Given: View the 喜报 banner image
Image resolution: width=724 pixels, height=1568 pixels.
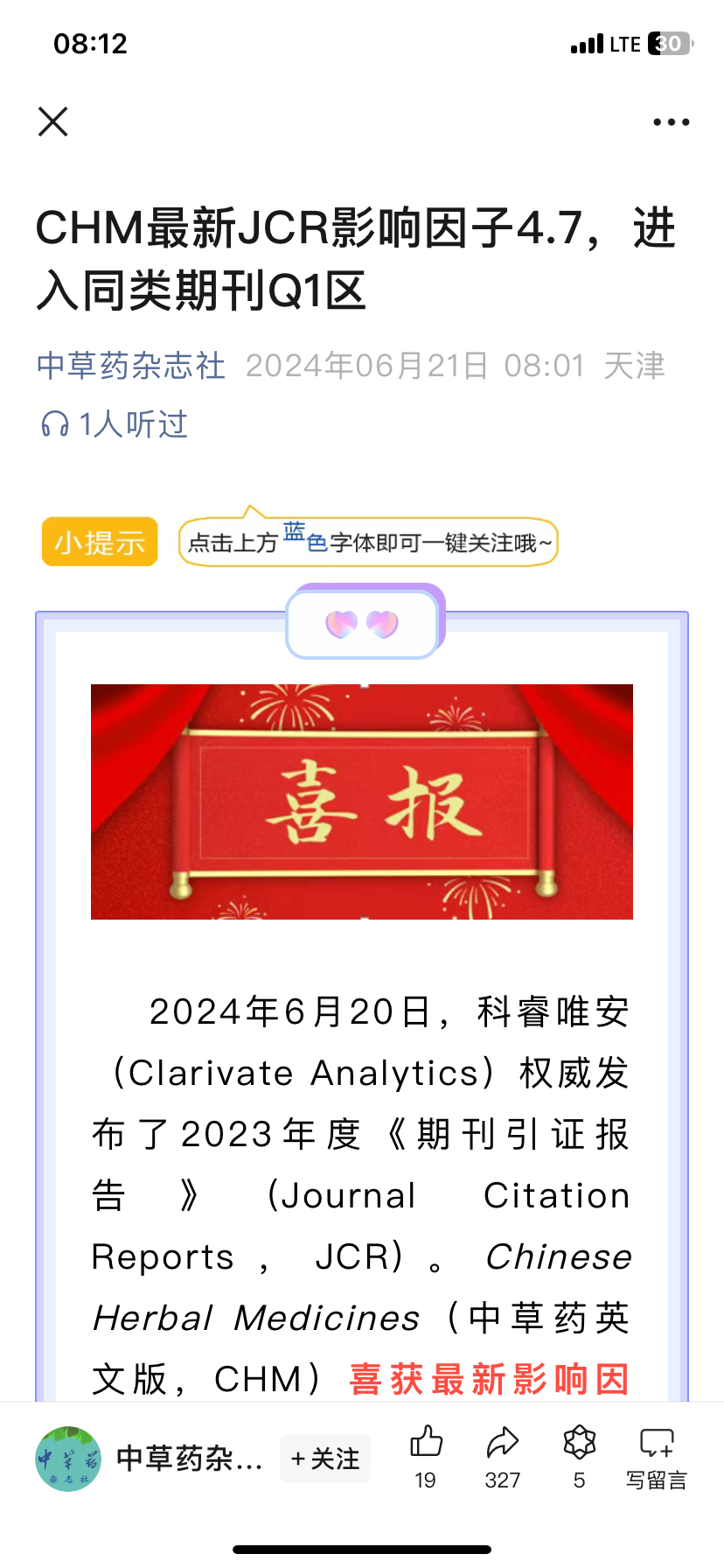Looking at the screenshot, I should click(x=362, y=801).
